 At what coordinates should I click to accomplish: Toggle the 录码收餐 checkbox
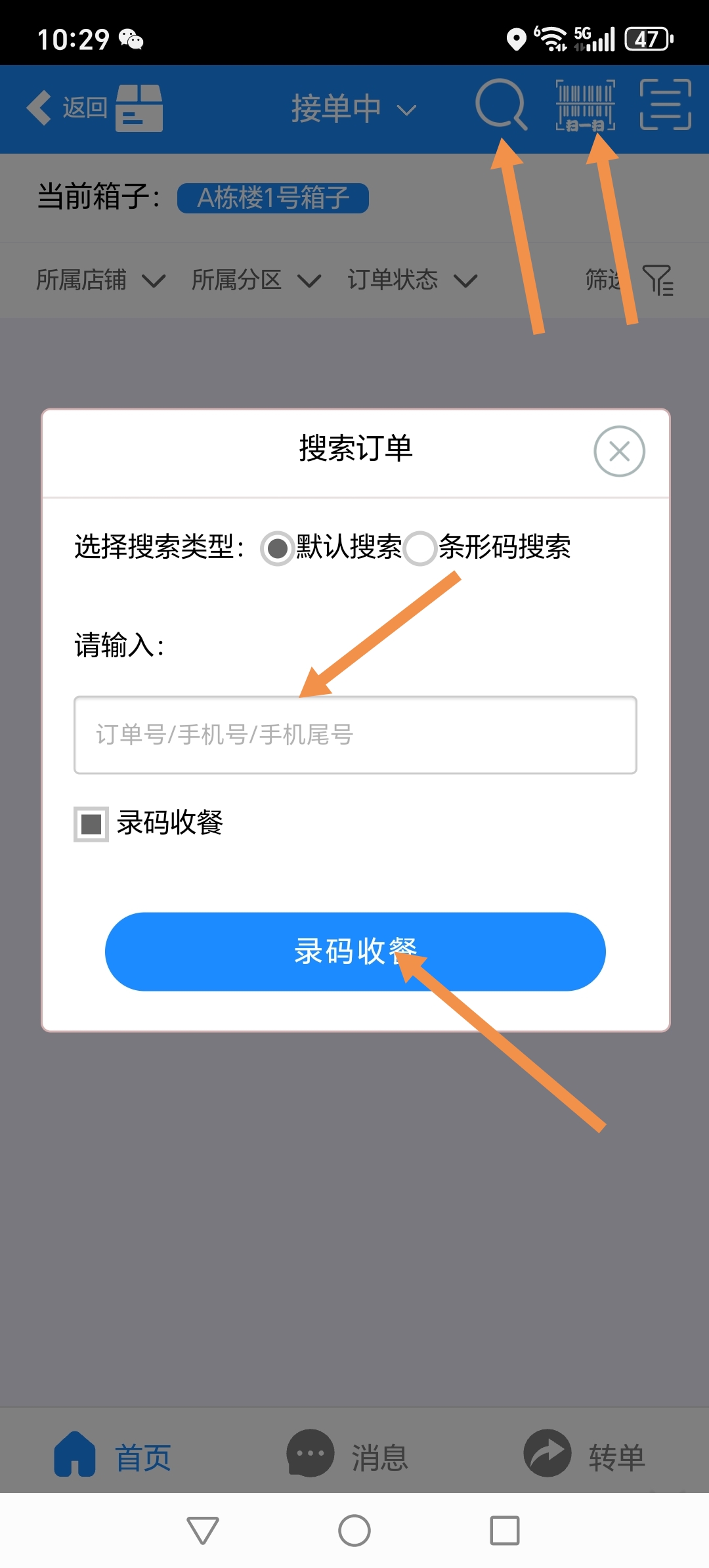[x=91, y=823]
